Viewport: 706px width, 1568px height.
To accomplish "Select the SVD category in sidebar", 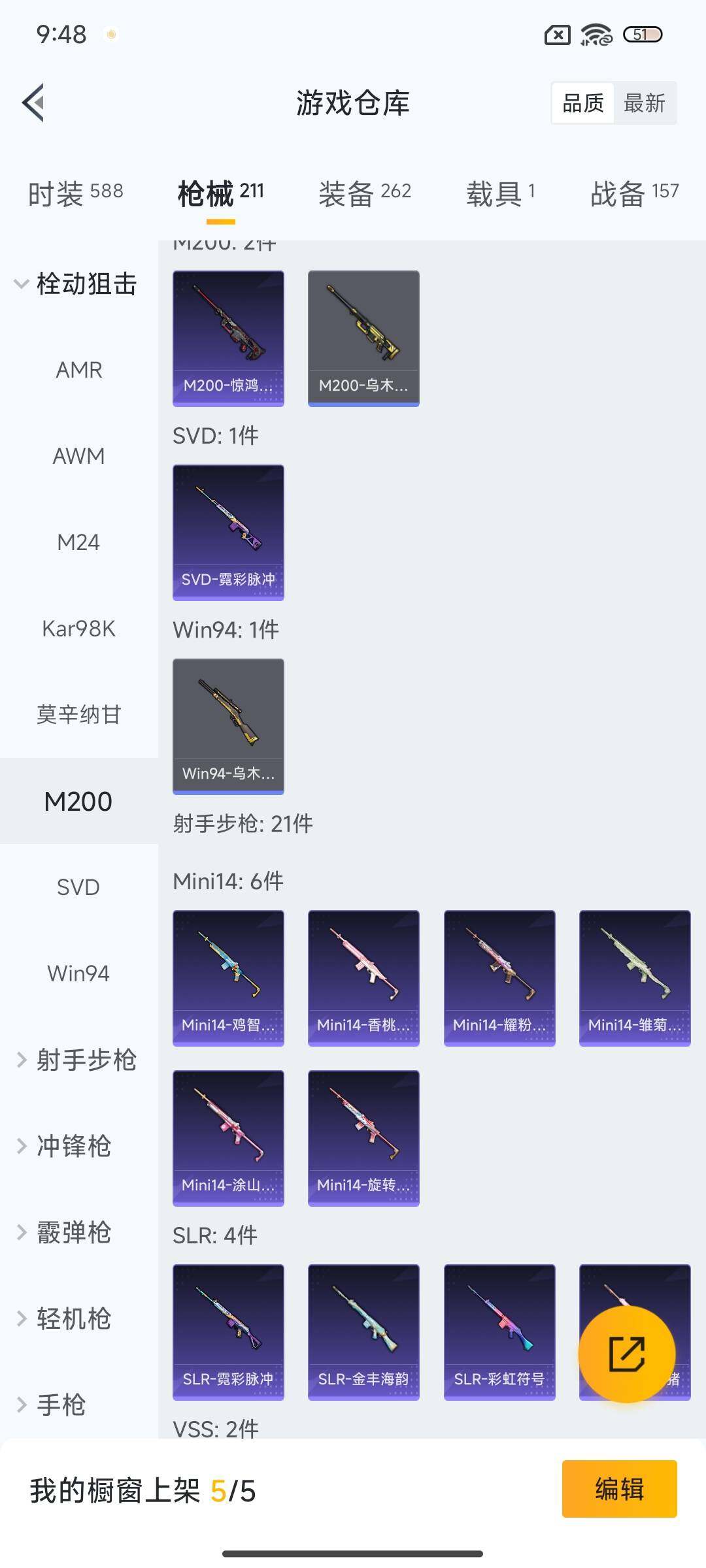I will 78,887.
